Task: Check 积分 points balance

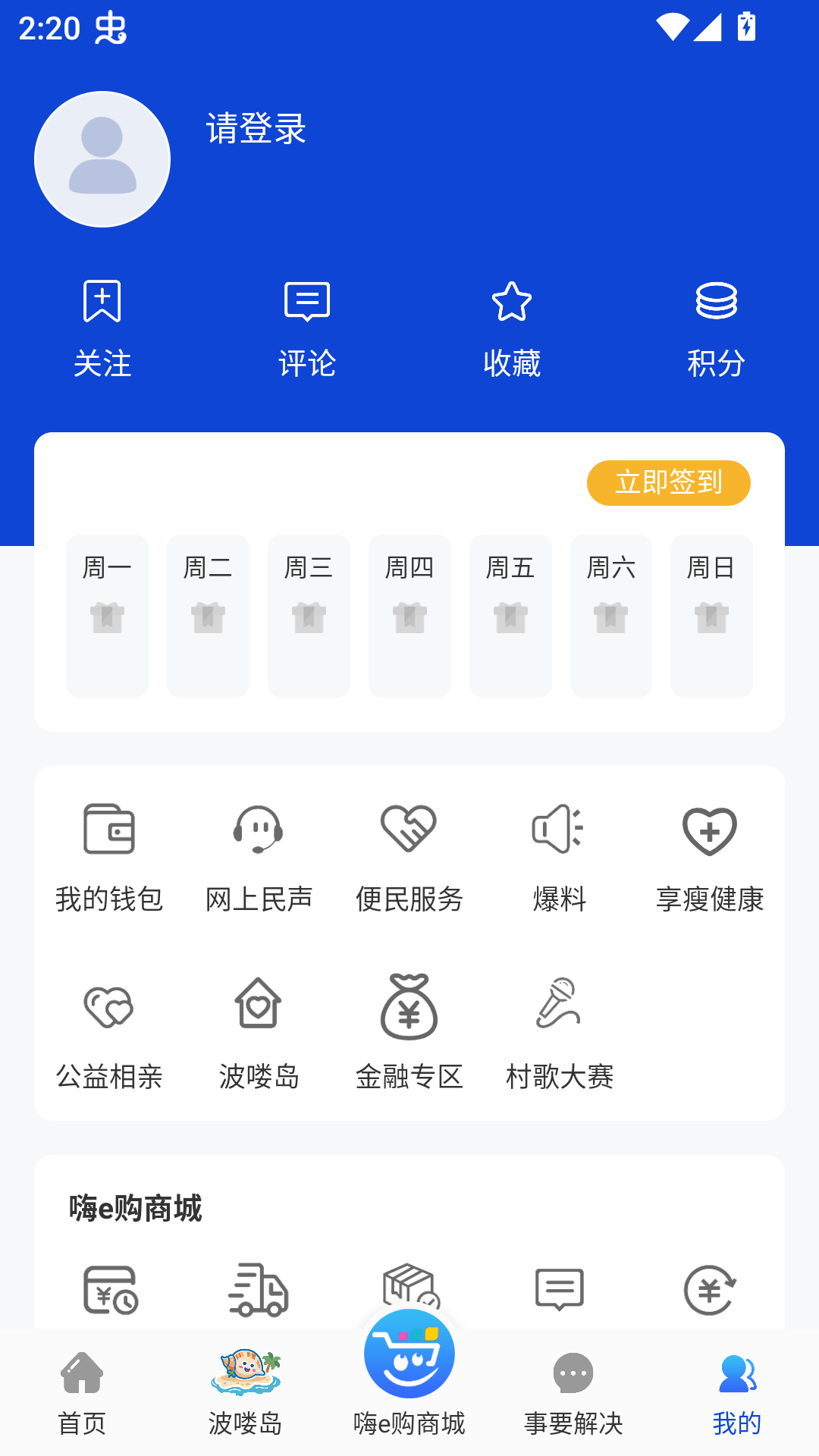Action: [x=716, y=326]
